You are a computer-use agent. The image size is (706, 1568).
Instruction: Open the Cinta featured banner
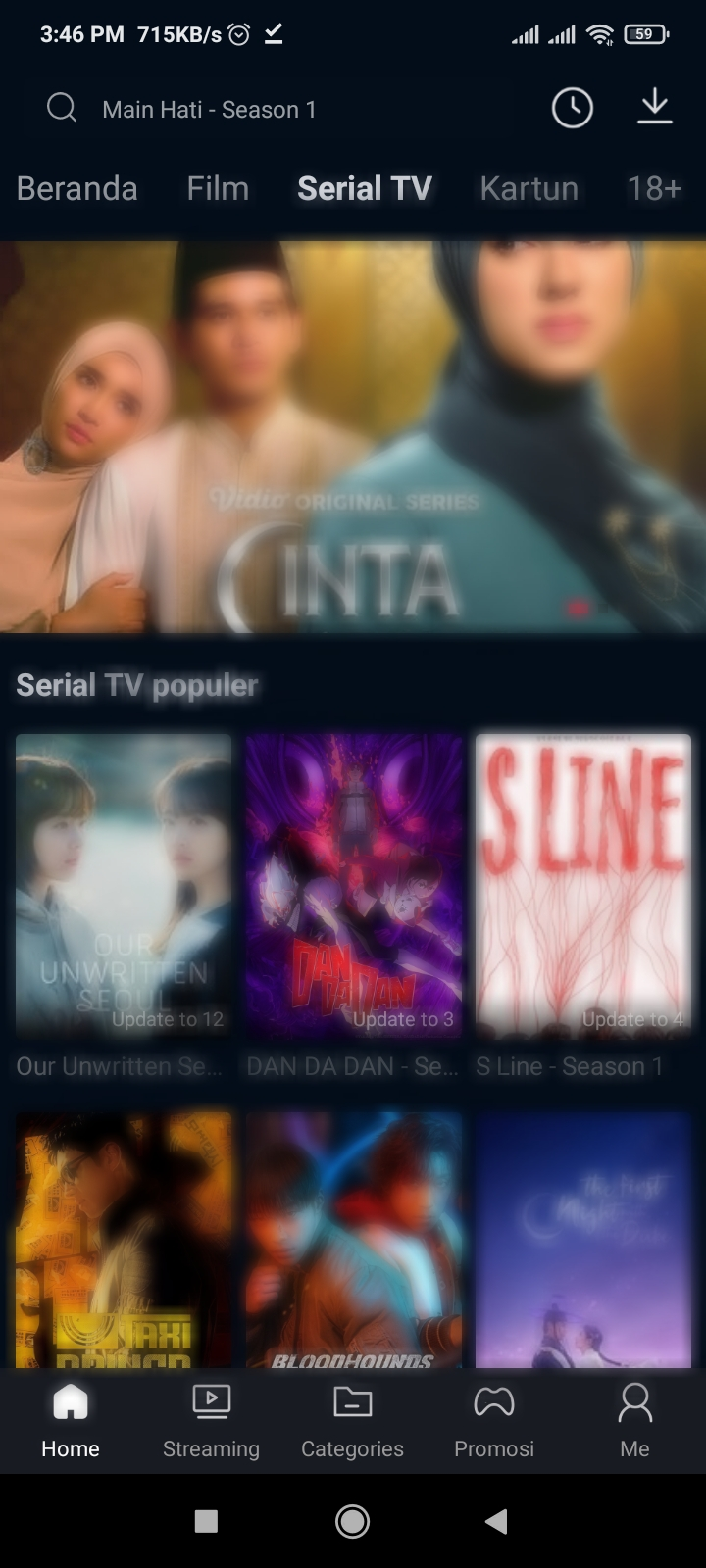(353, 436)
